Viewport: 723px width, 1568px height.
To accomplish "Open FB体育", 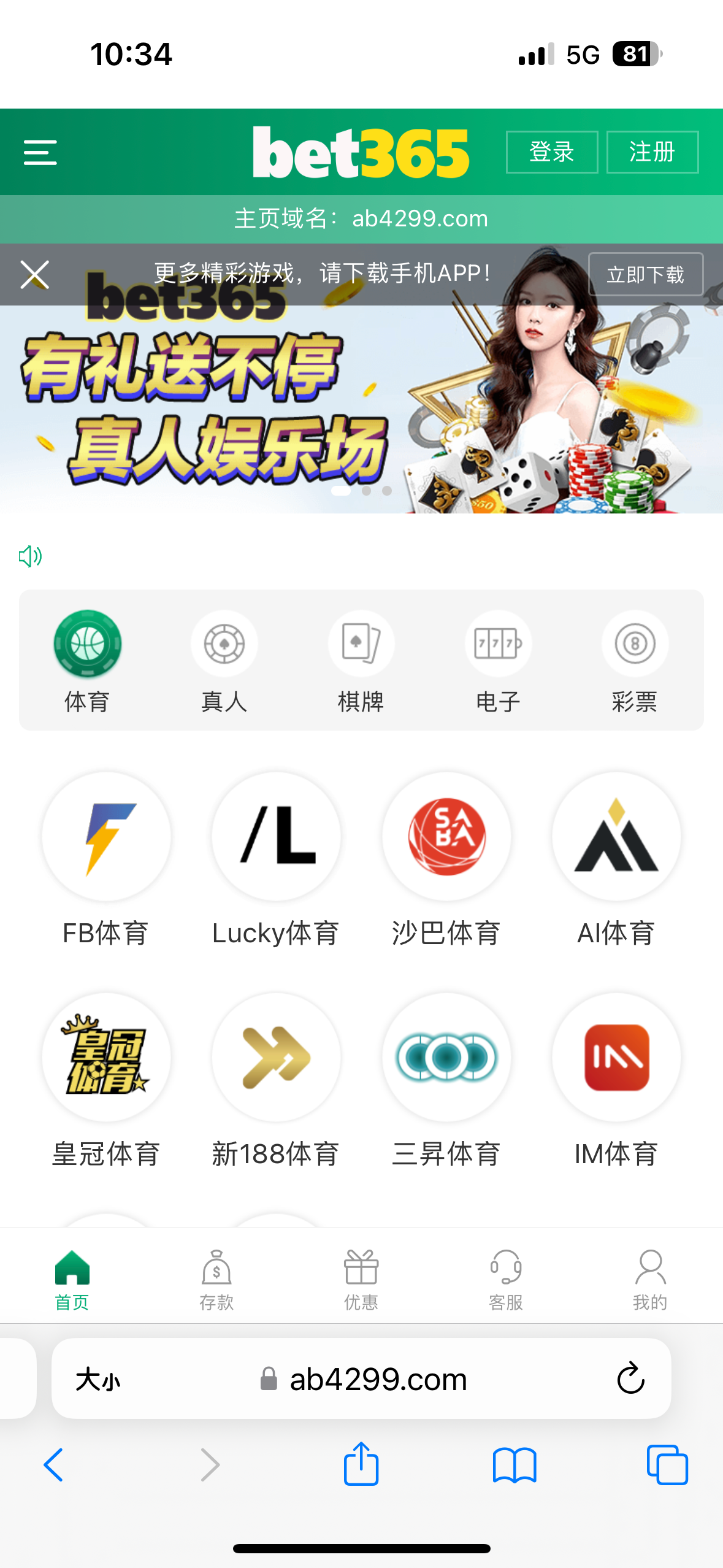I will point(106,859).
